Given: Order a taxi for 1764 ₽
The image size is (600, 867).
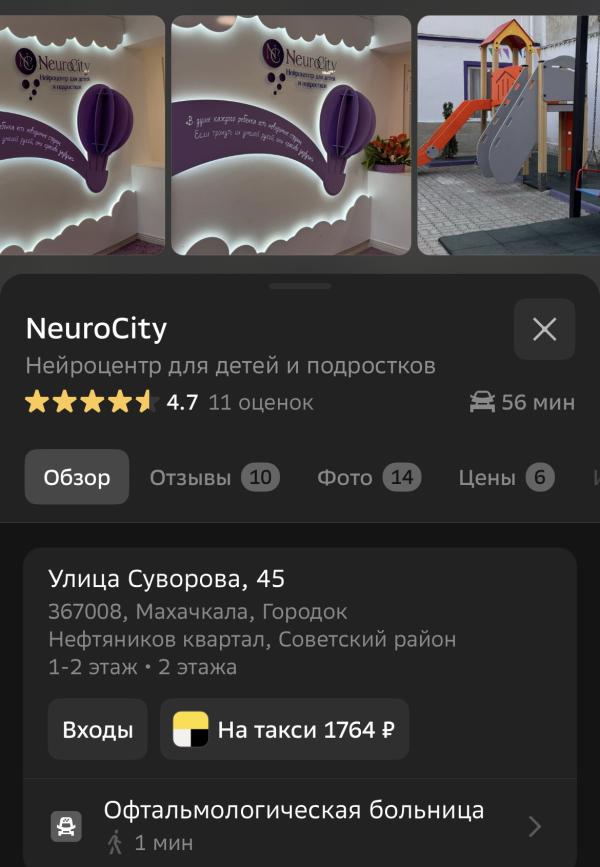Looking at the screenshot, I should click(285, 729).
